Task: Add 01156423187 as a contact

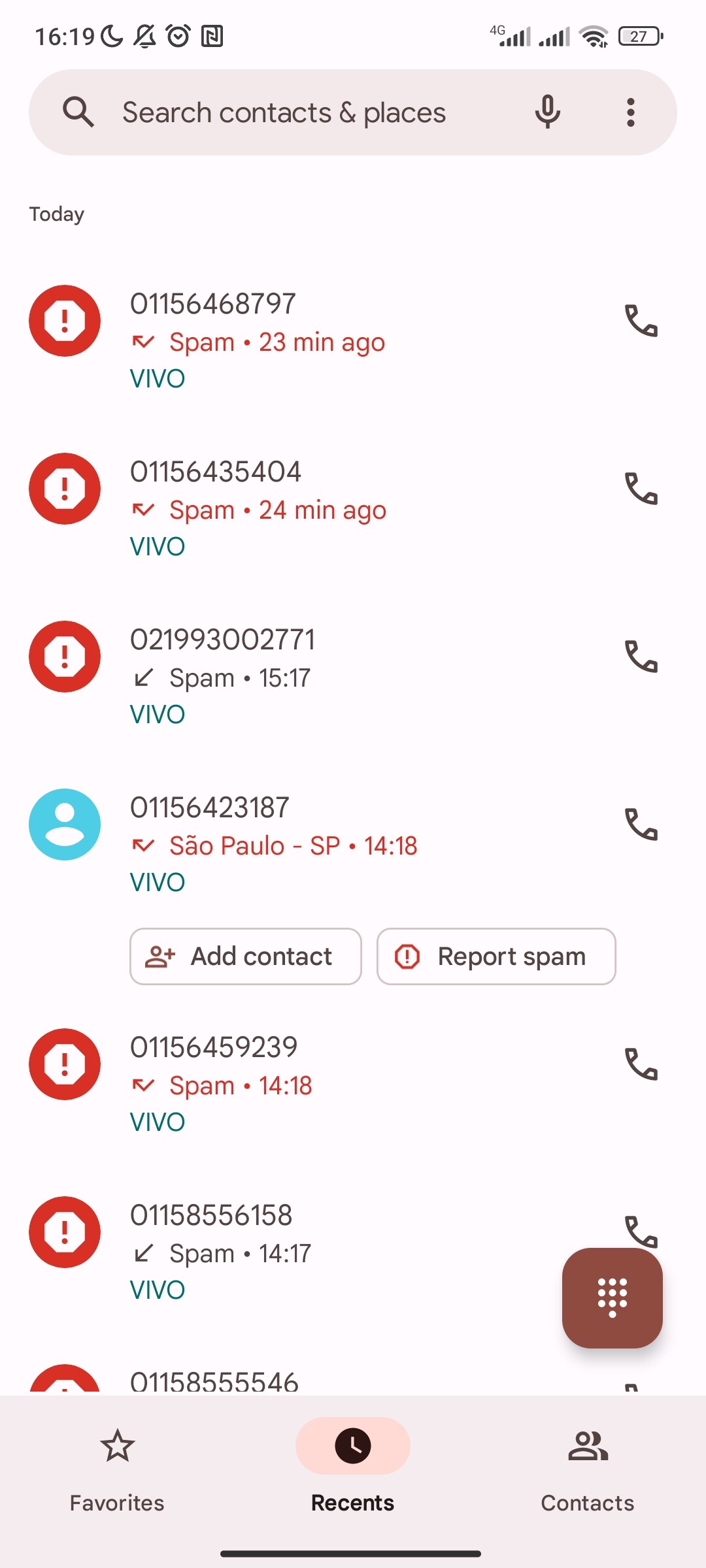Action: coord(246,956)
